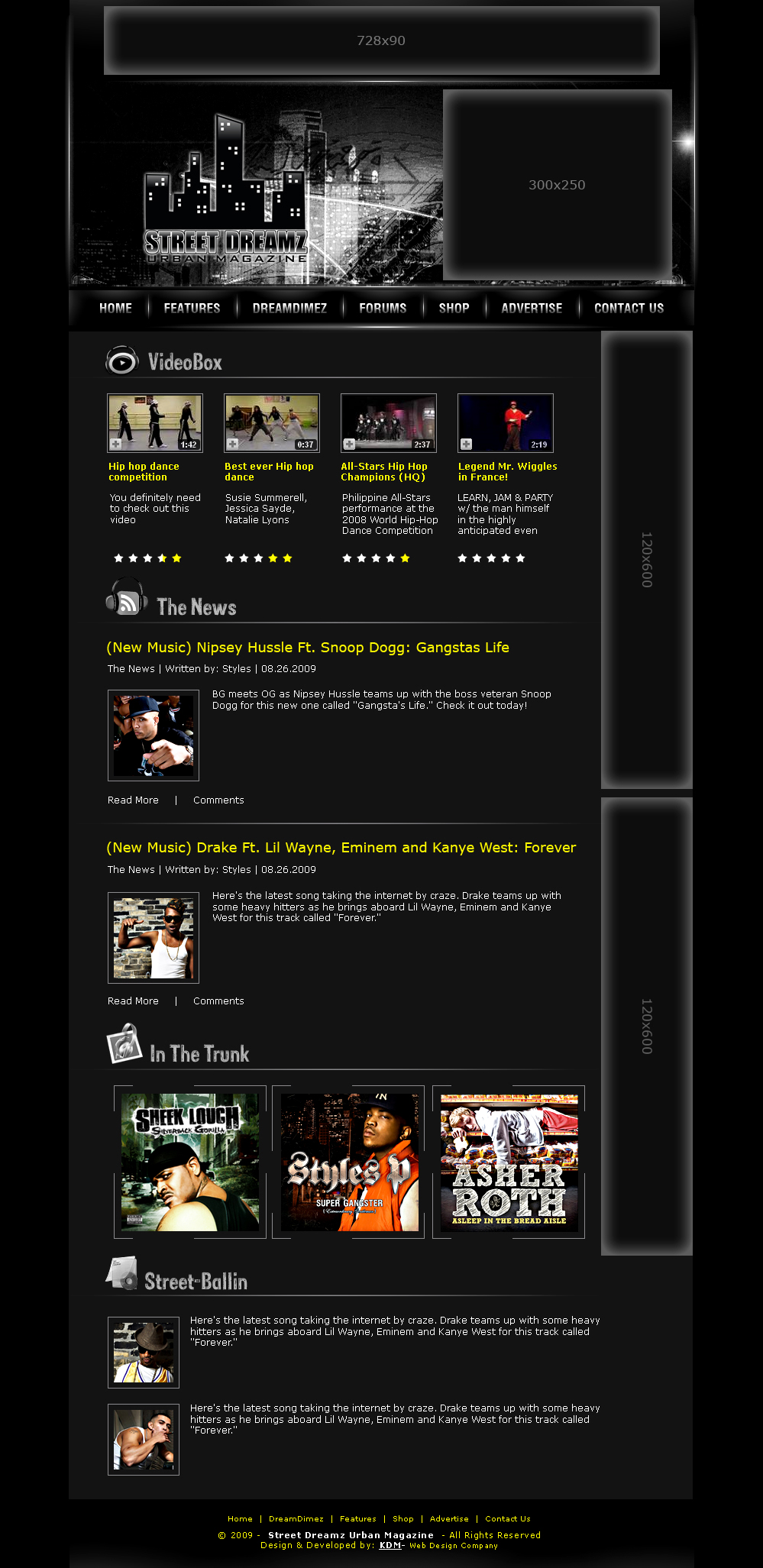763x1568 pixels.
Task: Play the Best ever Hip hop dance video
Action: pos(272,423)
